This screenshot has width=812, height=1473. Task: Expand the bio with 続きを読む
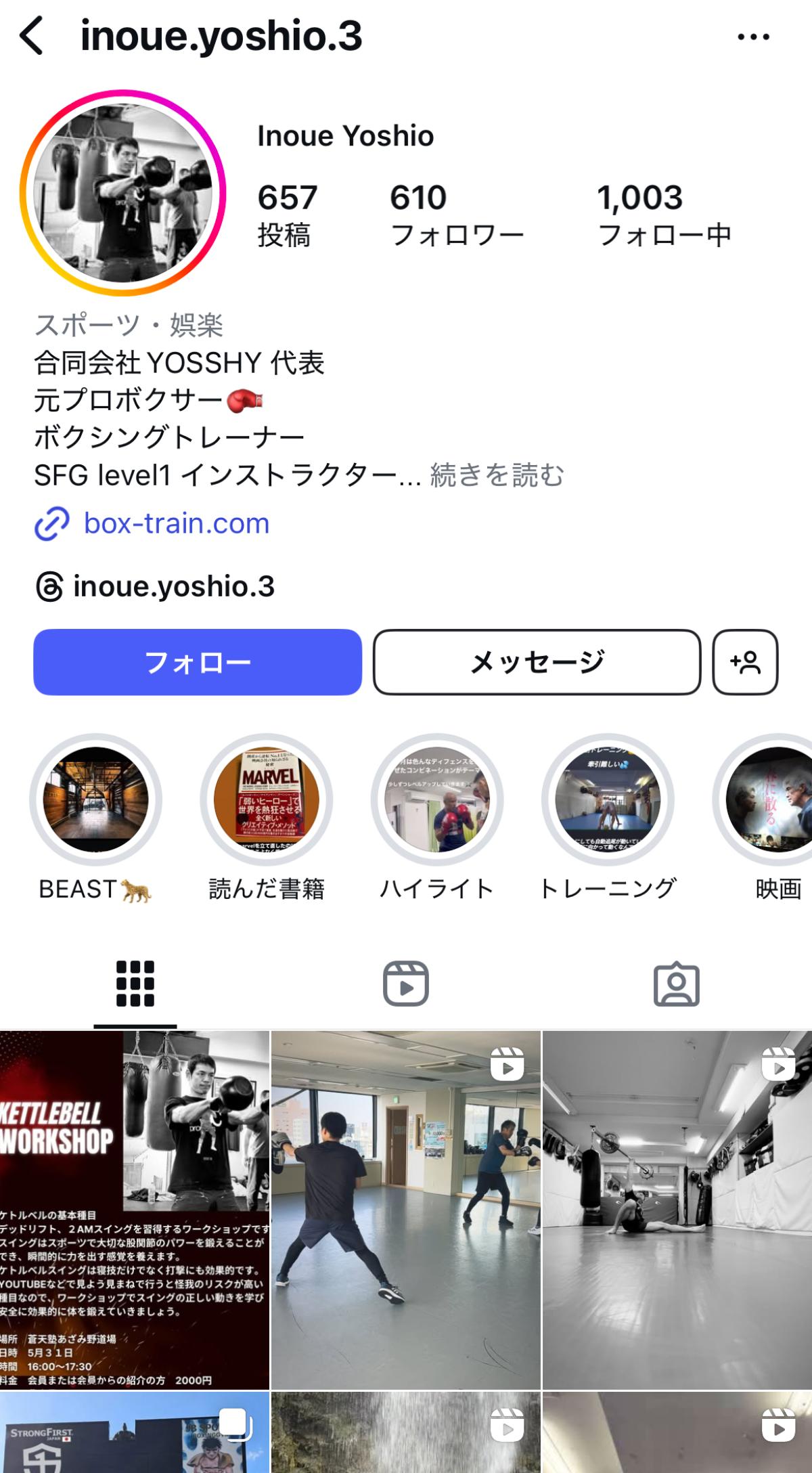(x=497, y=475)
